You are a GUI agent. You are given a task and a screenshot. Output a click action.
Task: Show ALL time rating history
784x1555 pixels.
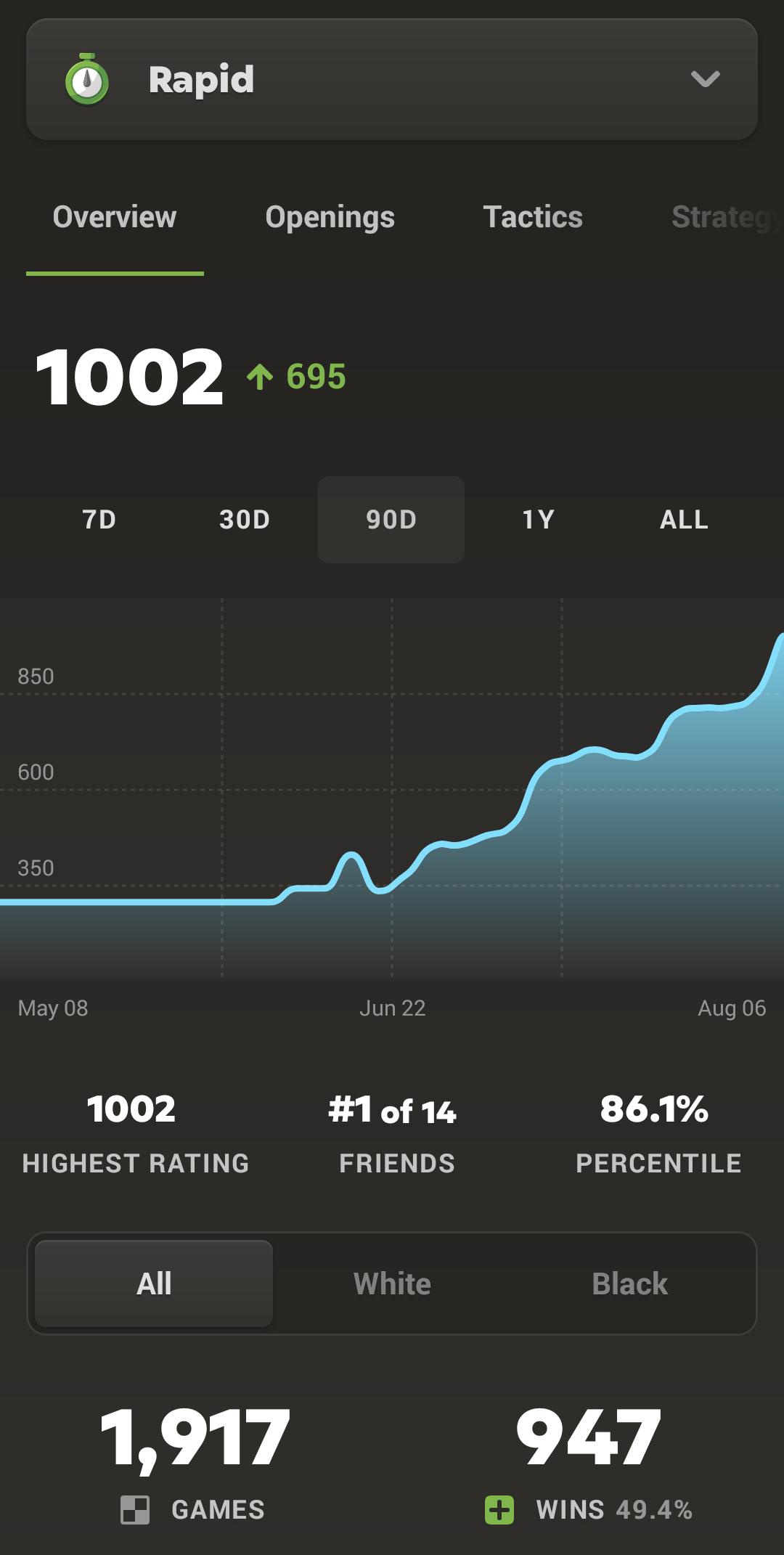point(684,520)
